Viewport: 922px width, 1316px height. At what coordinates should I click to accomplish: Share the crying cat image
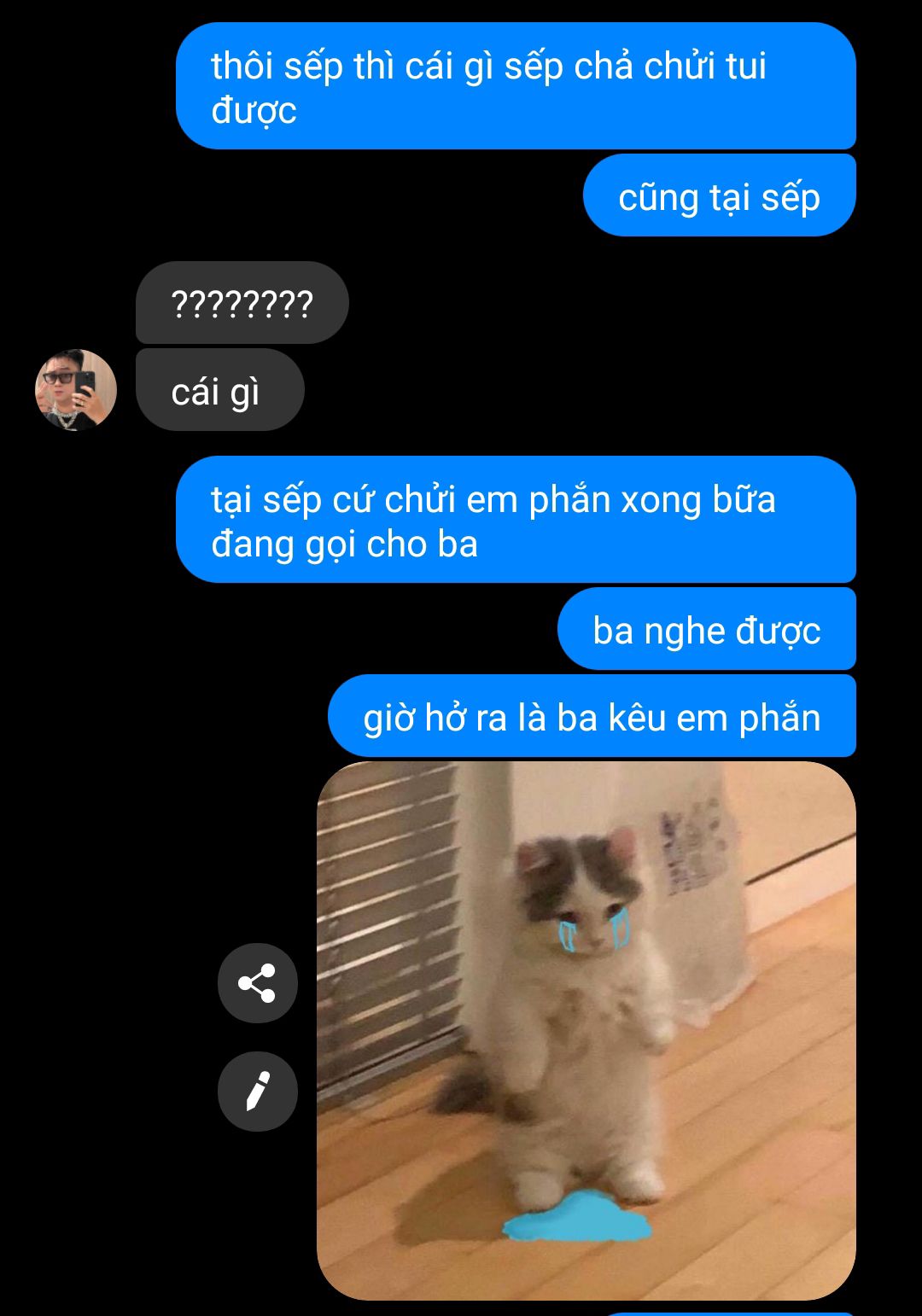pyautogui.click(x=257, y=982)
